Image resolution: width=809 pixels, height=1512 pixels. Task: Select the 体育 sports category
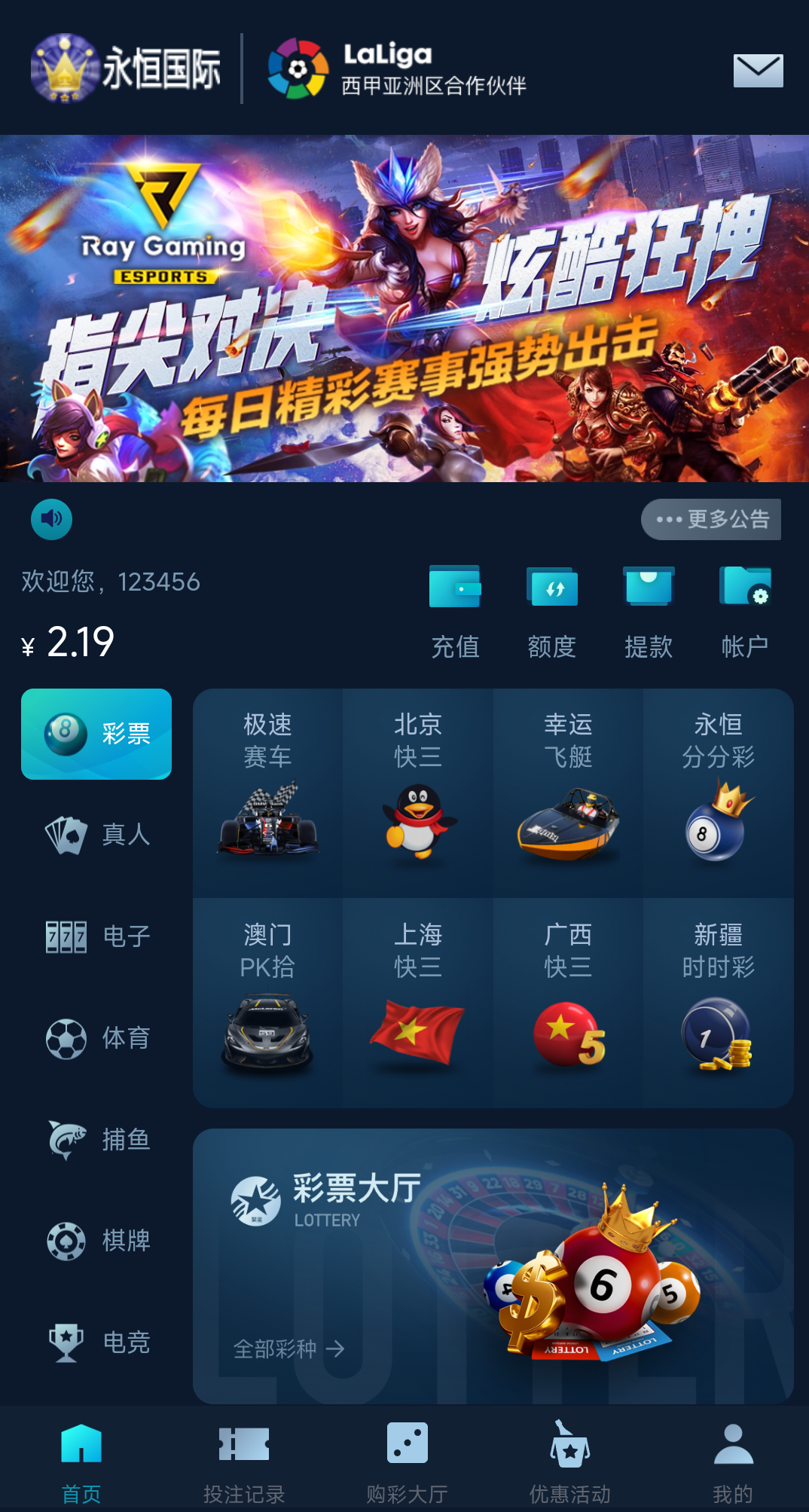(x=98, y=1038)
